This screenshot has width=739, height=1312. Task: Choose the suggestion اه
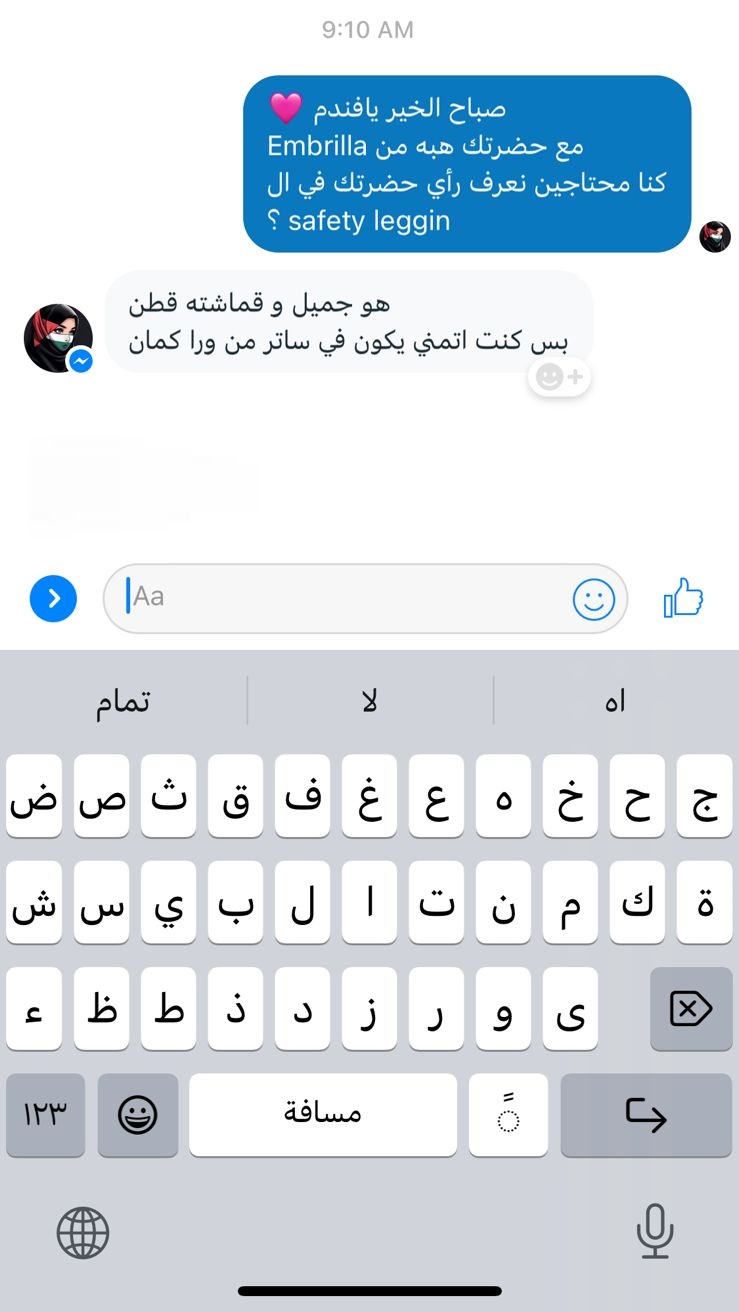tap(614, 702)
